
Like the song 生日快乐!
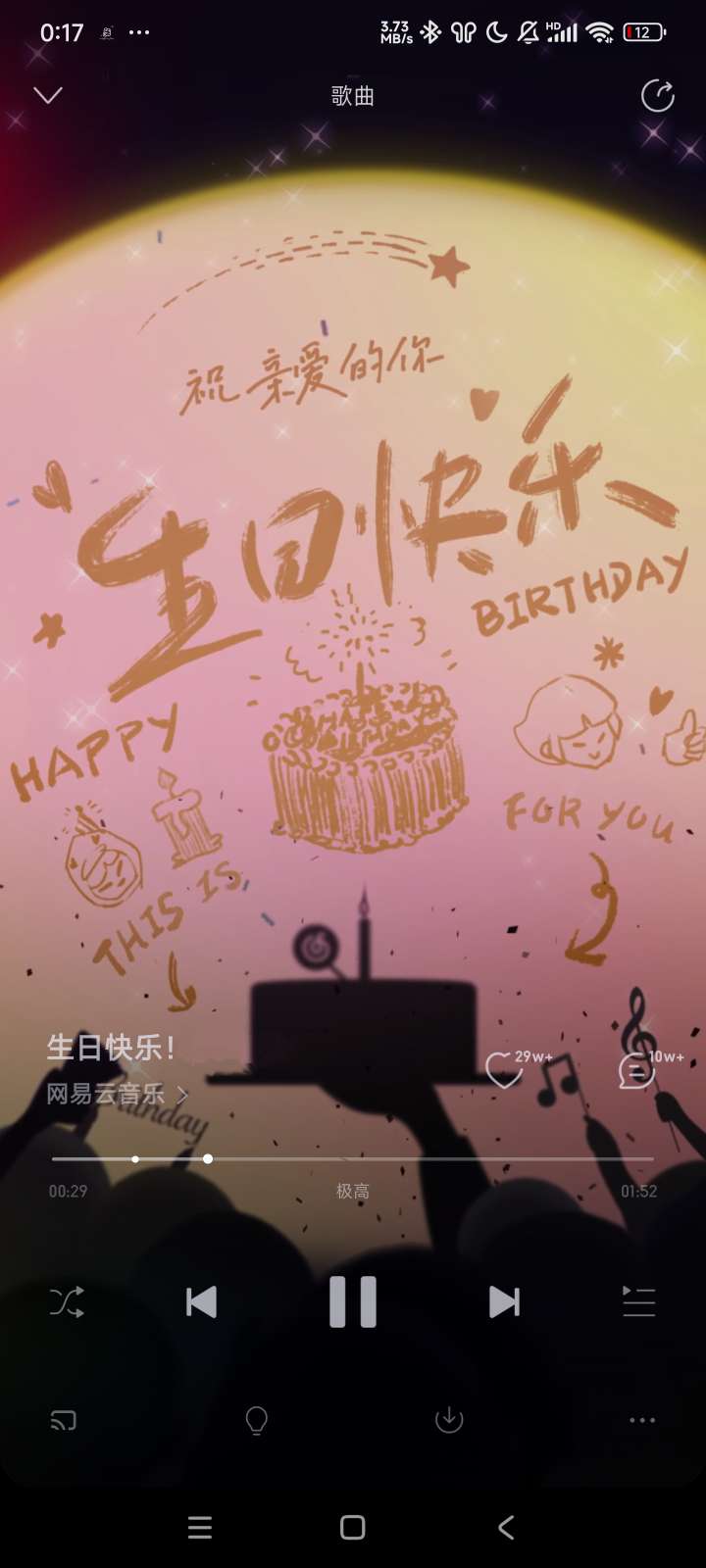pos(504,1070)
